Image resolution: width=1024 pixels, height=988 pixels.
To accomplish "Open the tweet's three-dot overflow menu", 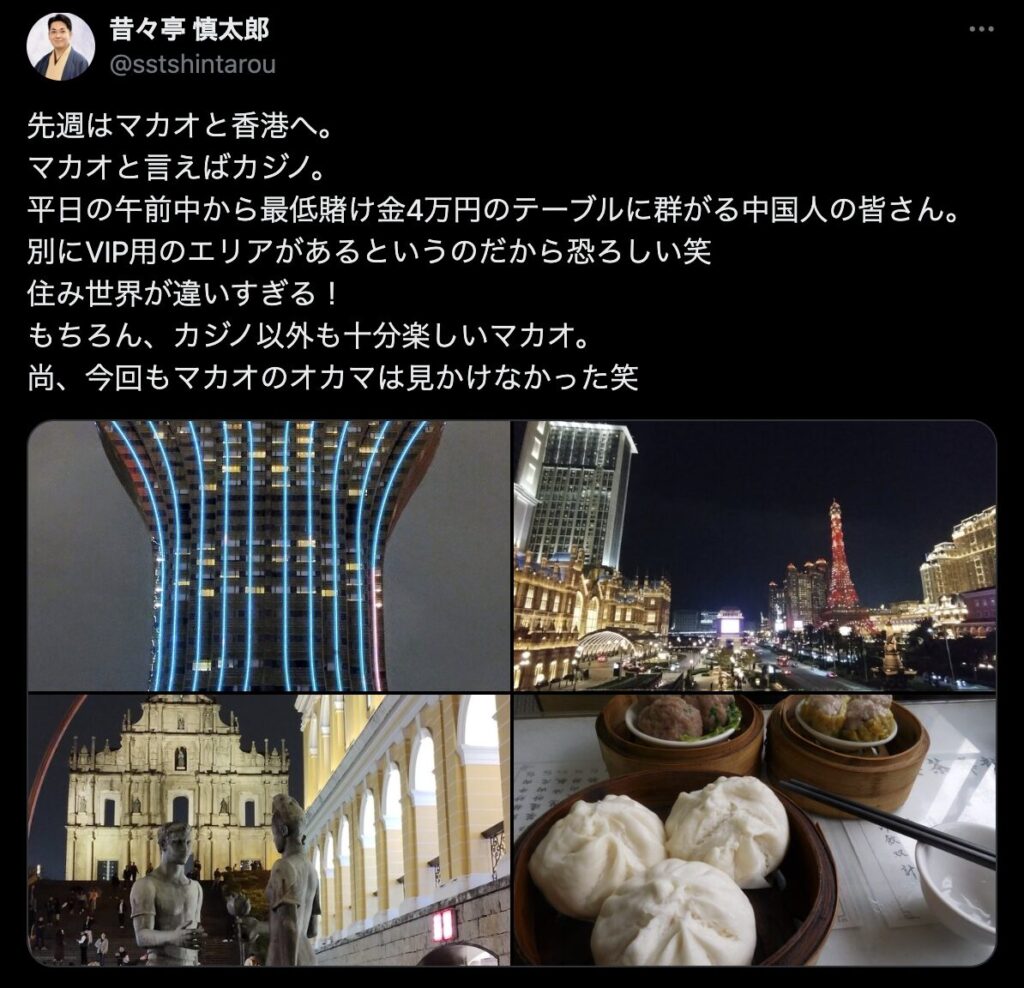I will [981, 29].
